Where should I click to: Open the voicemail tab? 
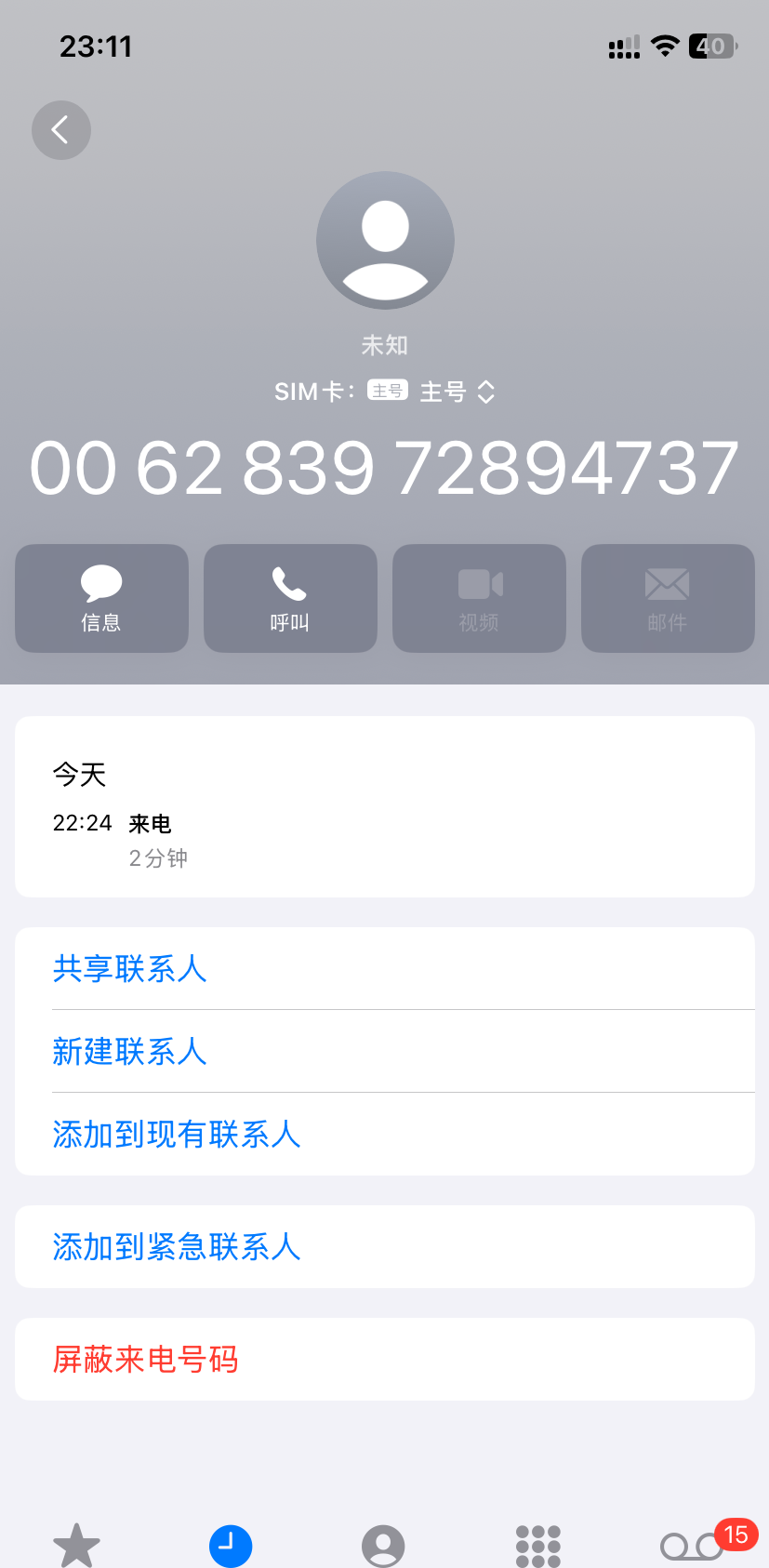click(693, 1545)
